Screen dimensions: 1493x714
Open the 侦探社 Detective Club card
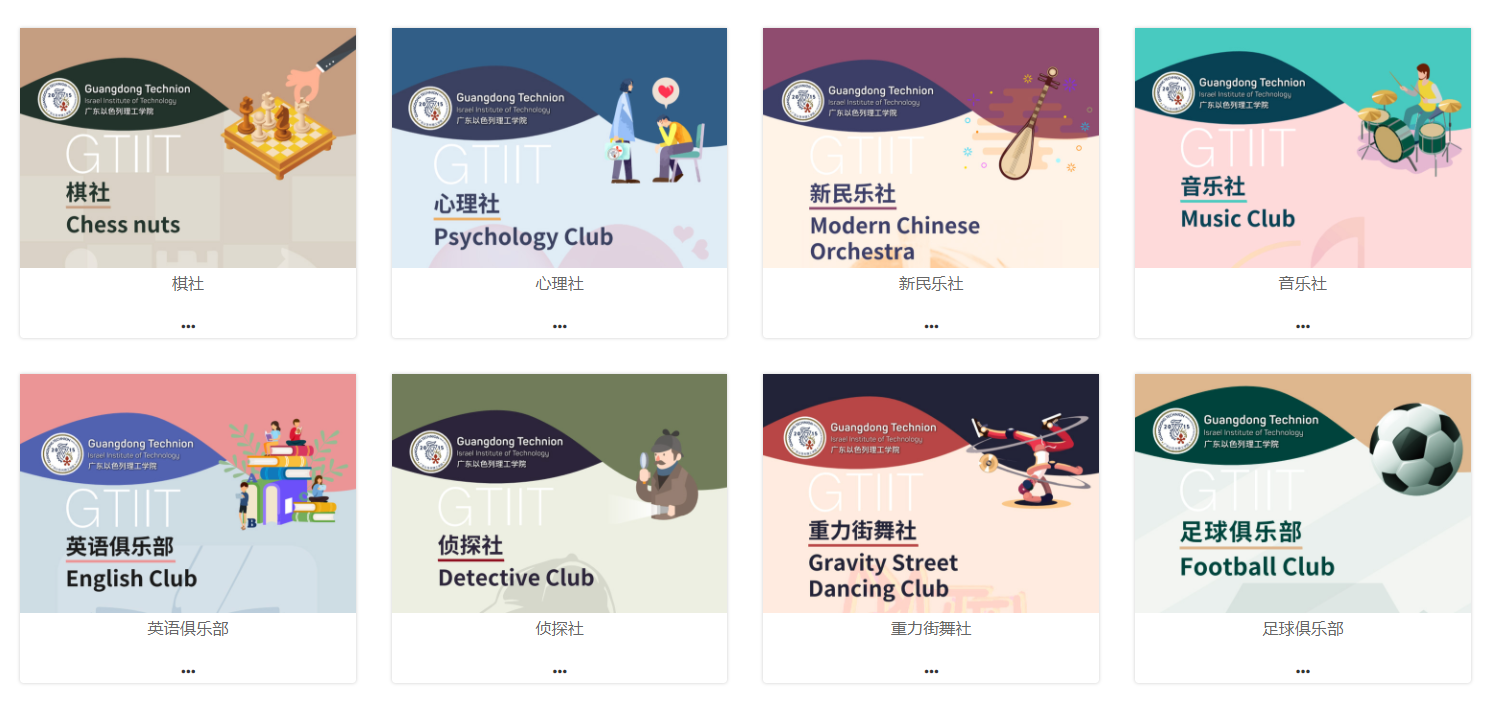point(559,493)
